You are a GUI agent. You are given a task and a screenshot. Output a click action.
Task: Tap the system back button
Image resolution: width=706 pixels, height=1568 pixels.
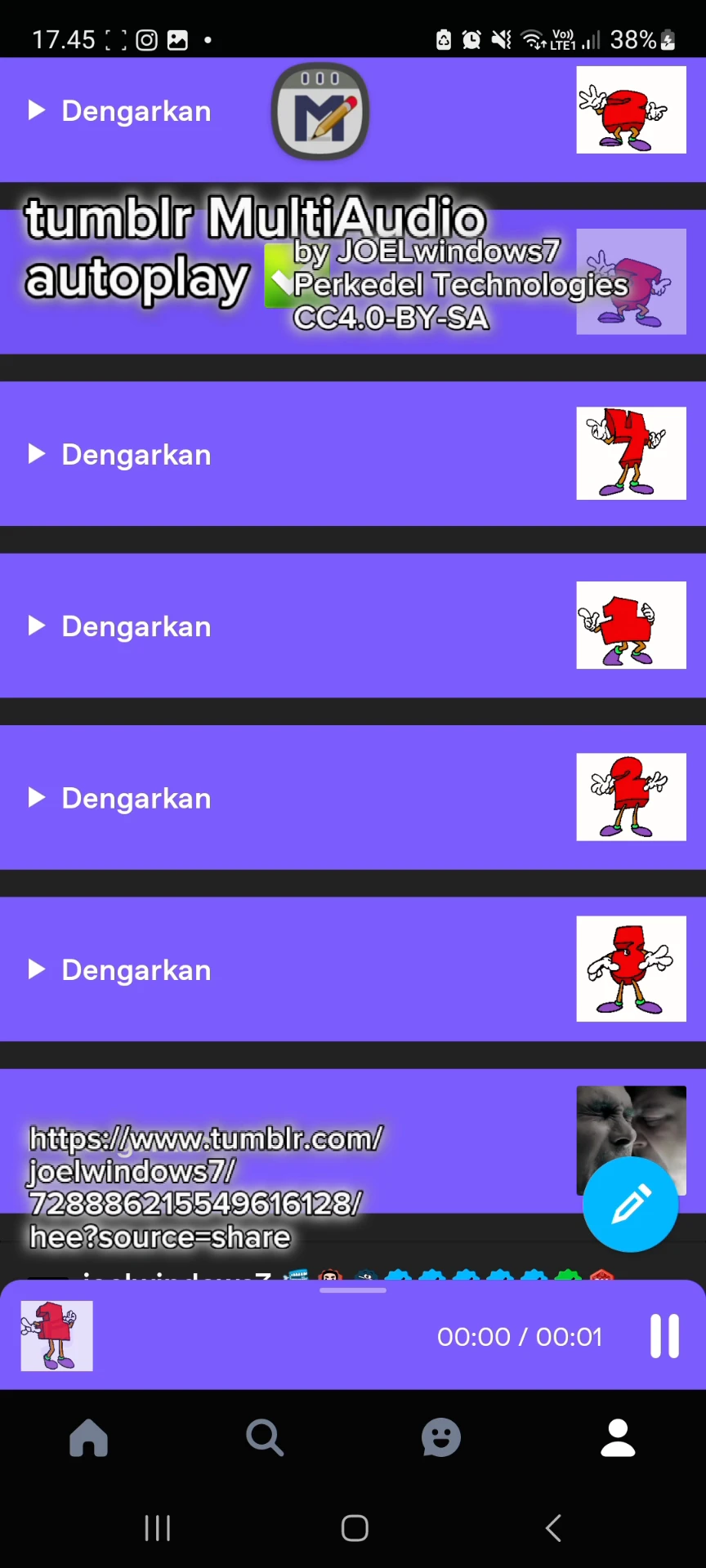click(553, 1528)
